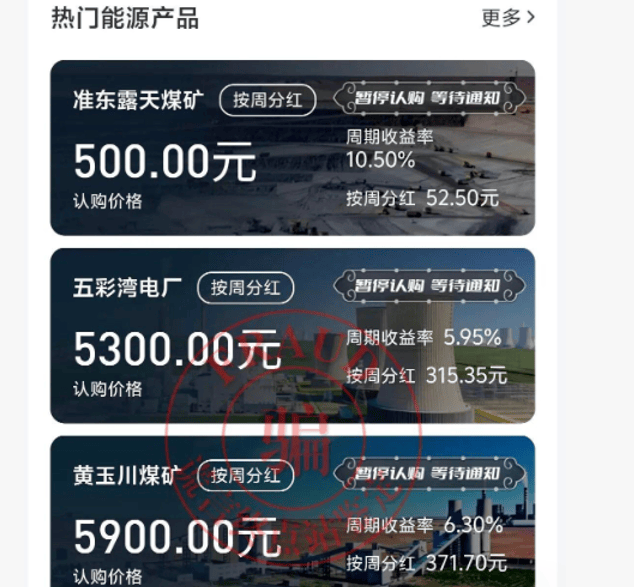Viewport: 634px width, 587px height.
Task: Open 更多 to see all energy products
Action: pos(508,18)
